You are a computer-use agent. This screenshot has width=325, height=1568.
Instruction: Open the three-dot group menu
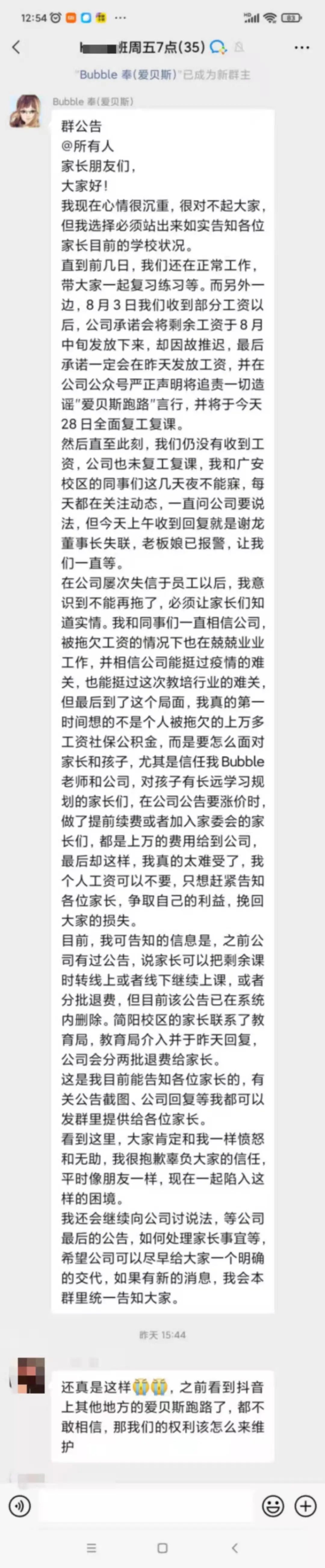302,47
